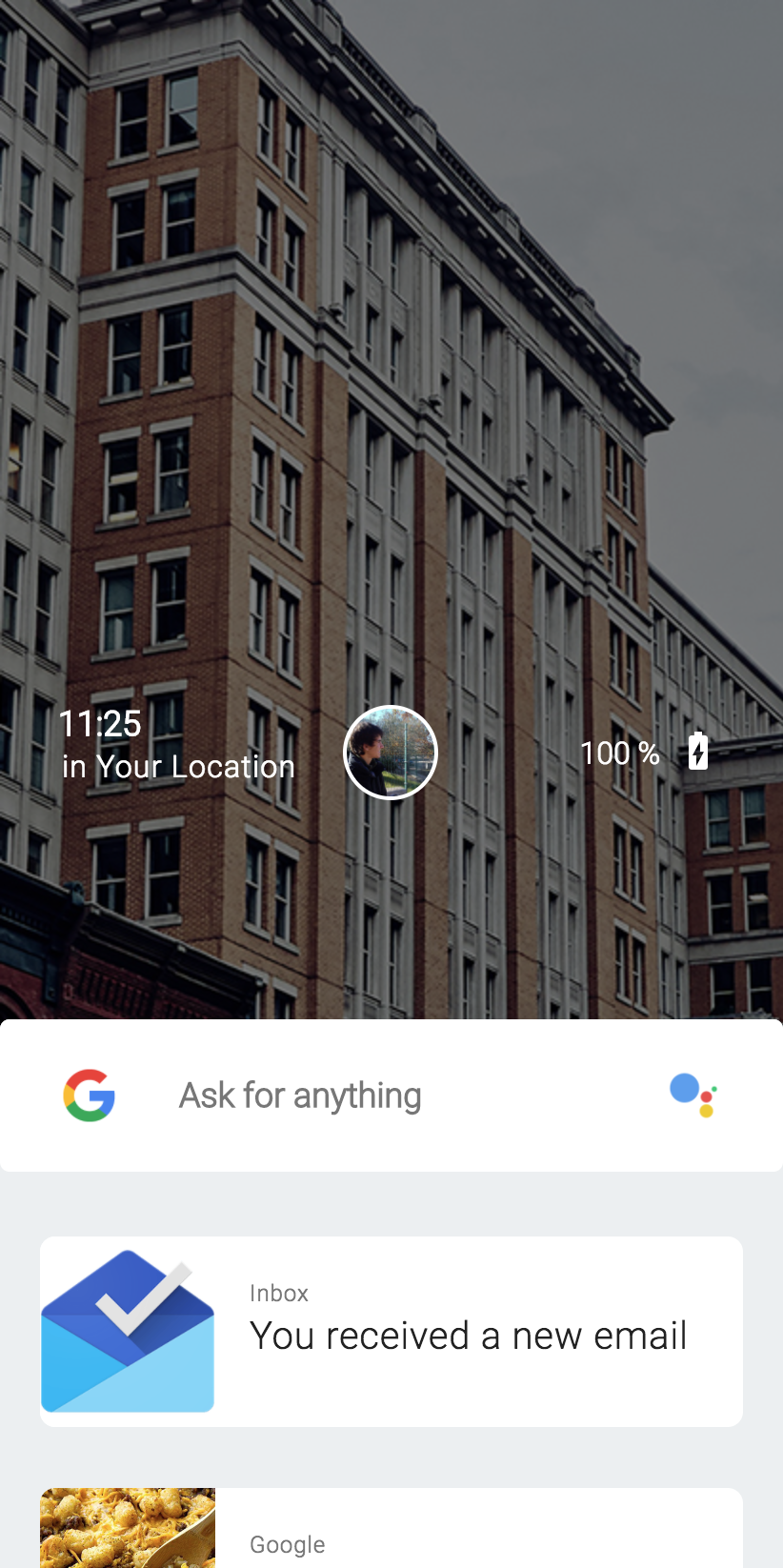Viewport: 783px width, 1568px height.
Task: Tap the building wallpaper background
Action: (391, 381)
